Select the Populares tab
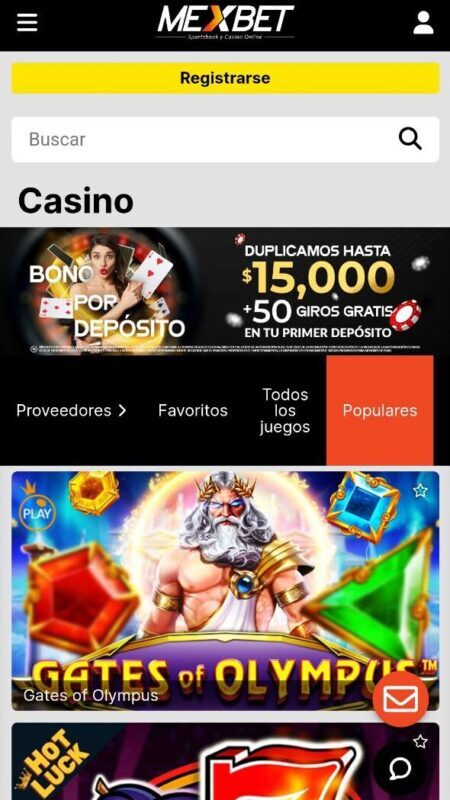Image resolution: width=450 pixels, height=800 pixels. click(x=380, y=411)
